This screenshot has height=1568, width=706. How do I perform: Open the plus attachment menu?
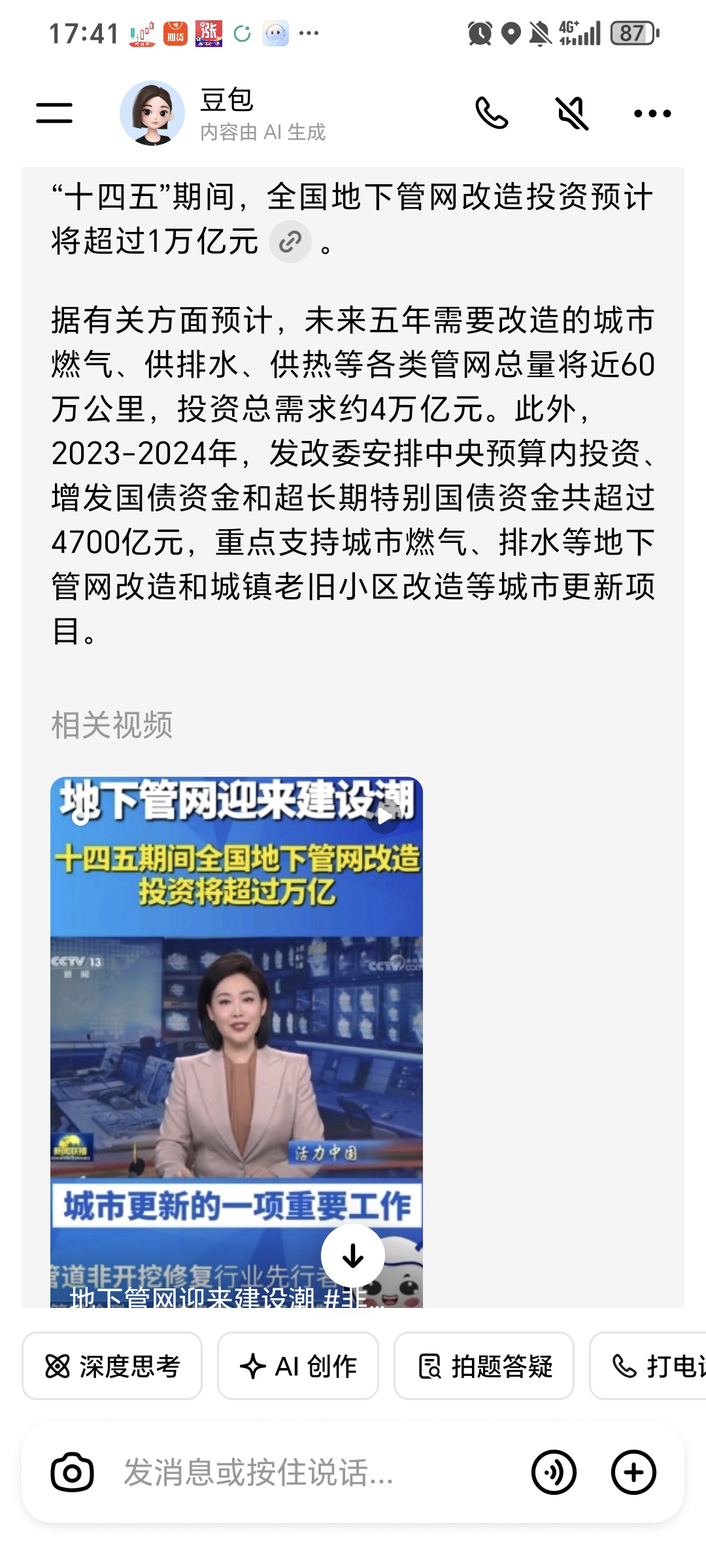click(633, 1473)
